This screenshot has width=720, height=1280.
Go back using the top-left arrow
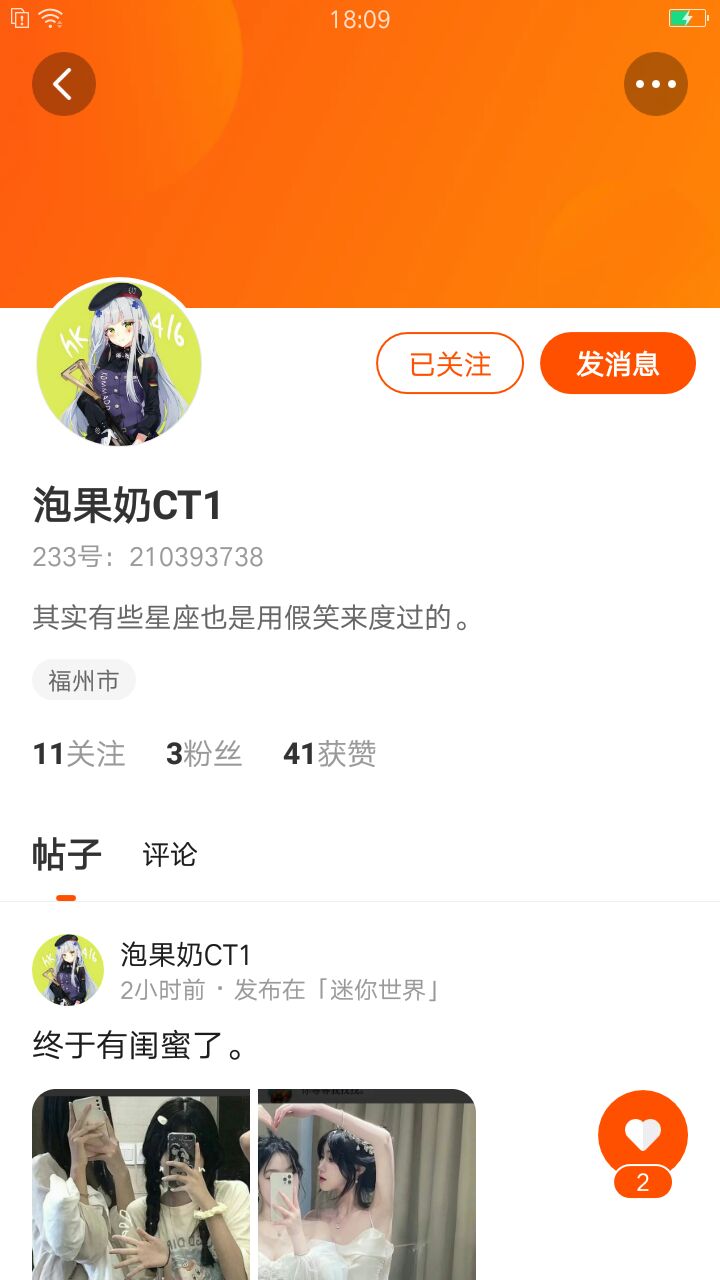pyautogui.click(x=63, y=84)
